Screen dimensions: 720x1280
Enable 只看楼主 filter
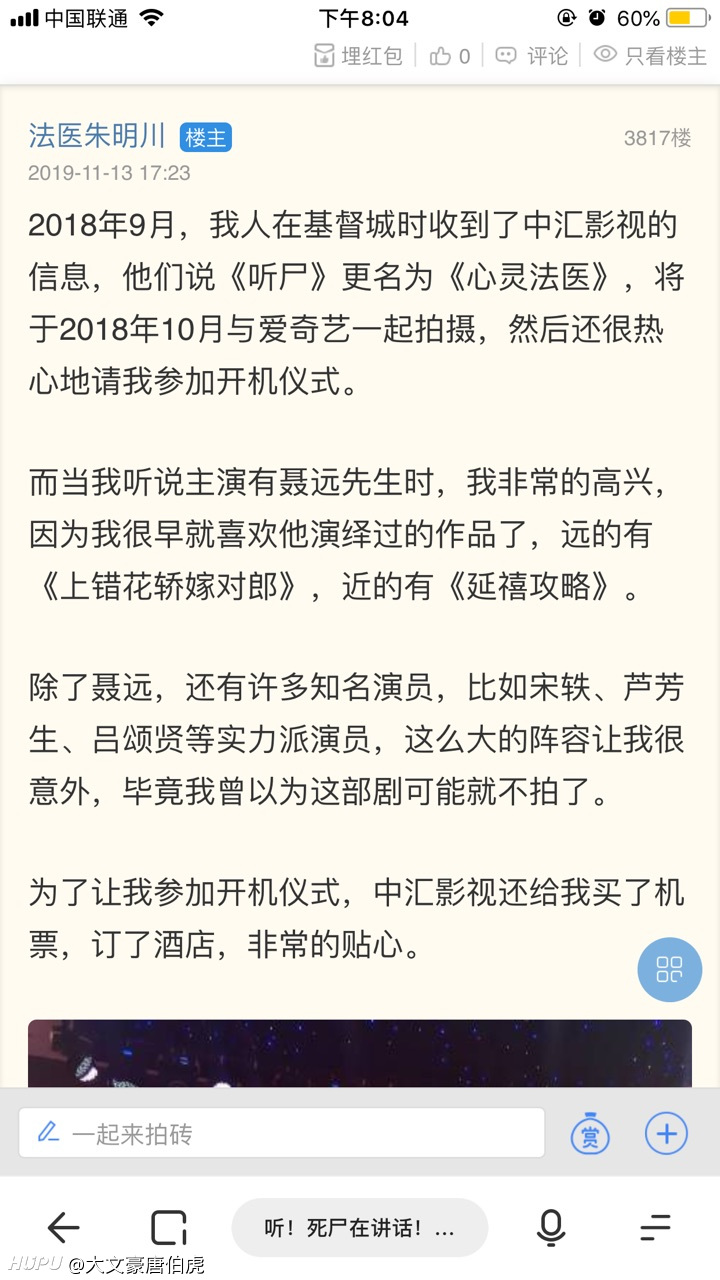point(650,55)
